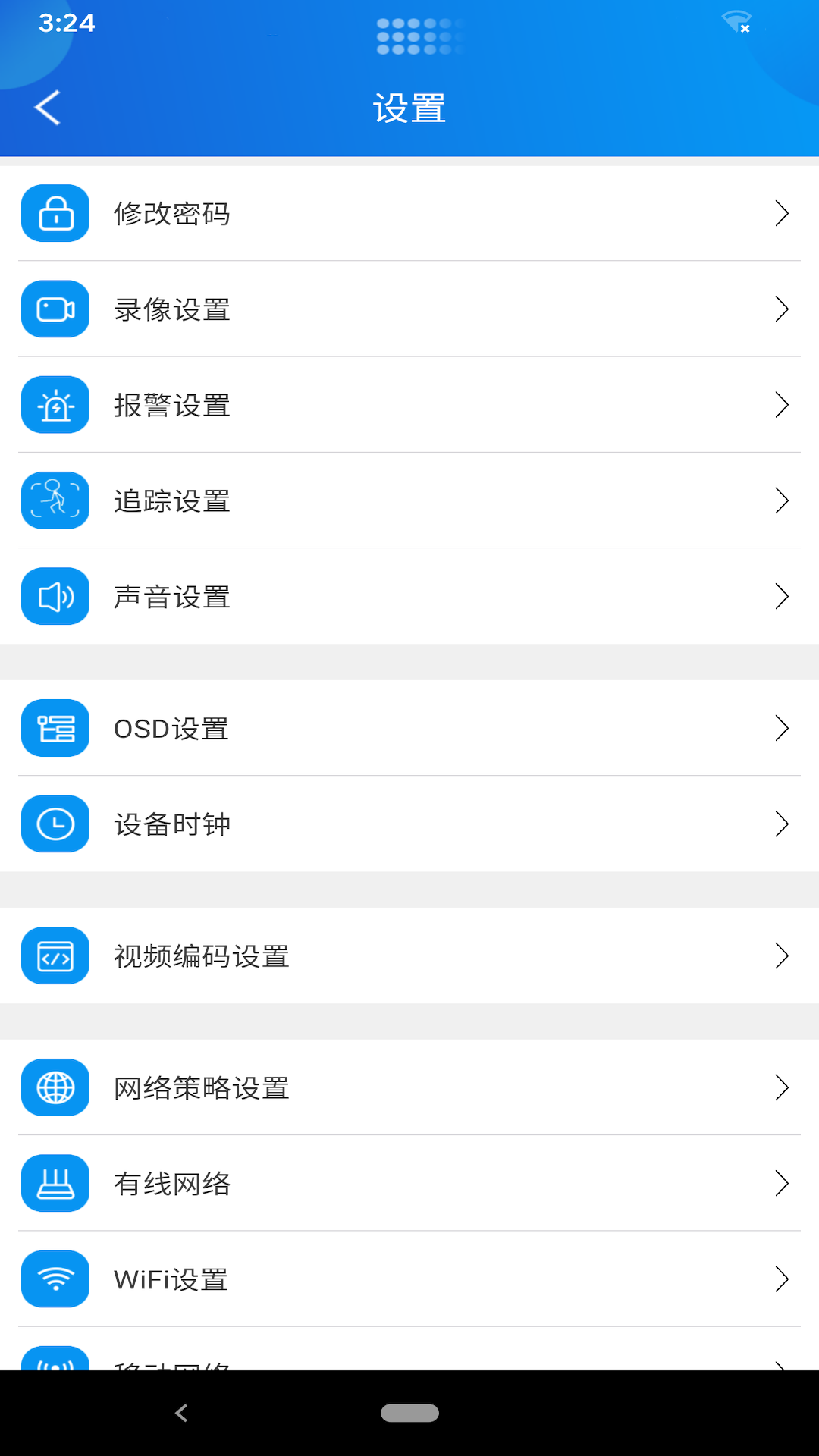Click the speaker icon for 声音设置
This screenshot has width=819, height=1456.
pyautogui.click(x=55, y=596)
